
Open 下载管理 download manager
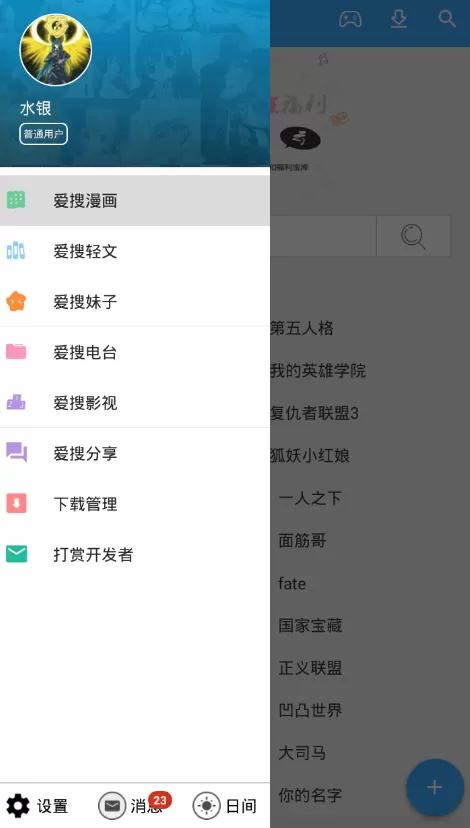click(x=135, y=504)
